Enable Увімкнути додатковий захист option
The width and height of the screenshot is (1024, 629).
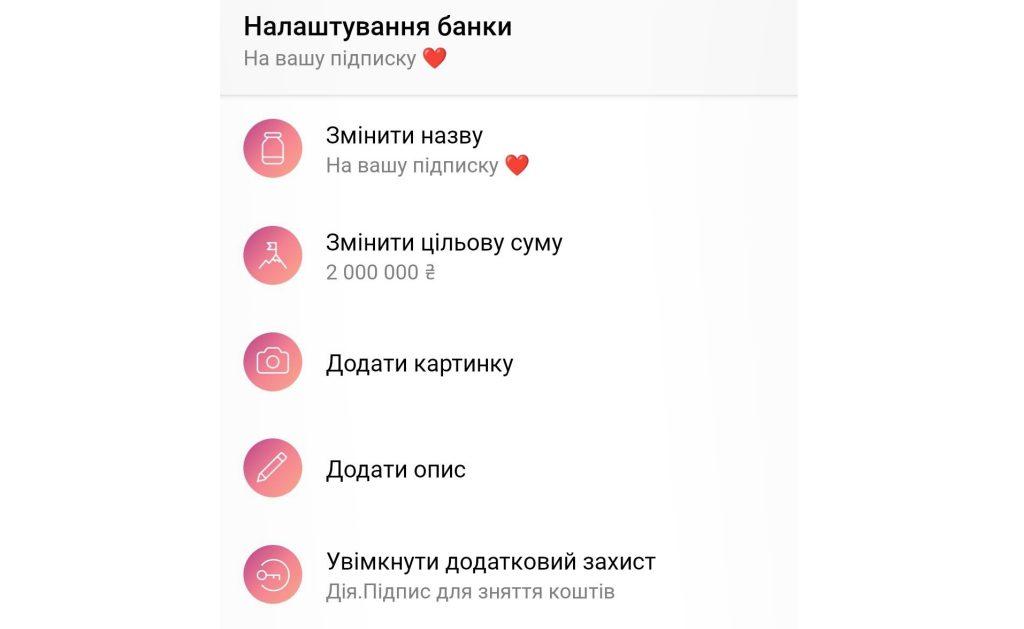(x=490, y=575)
